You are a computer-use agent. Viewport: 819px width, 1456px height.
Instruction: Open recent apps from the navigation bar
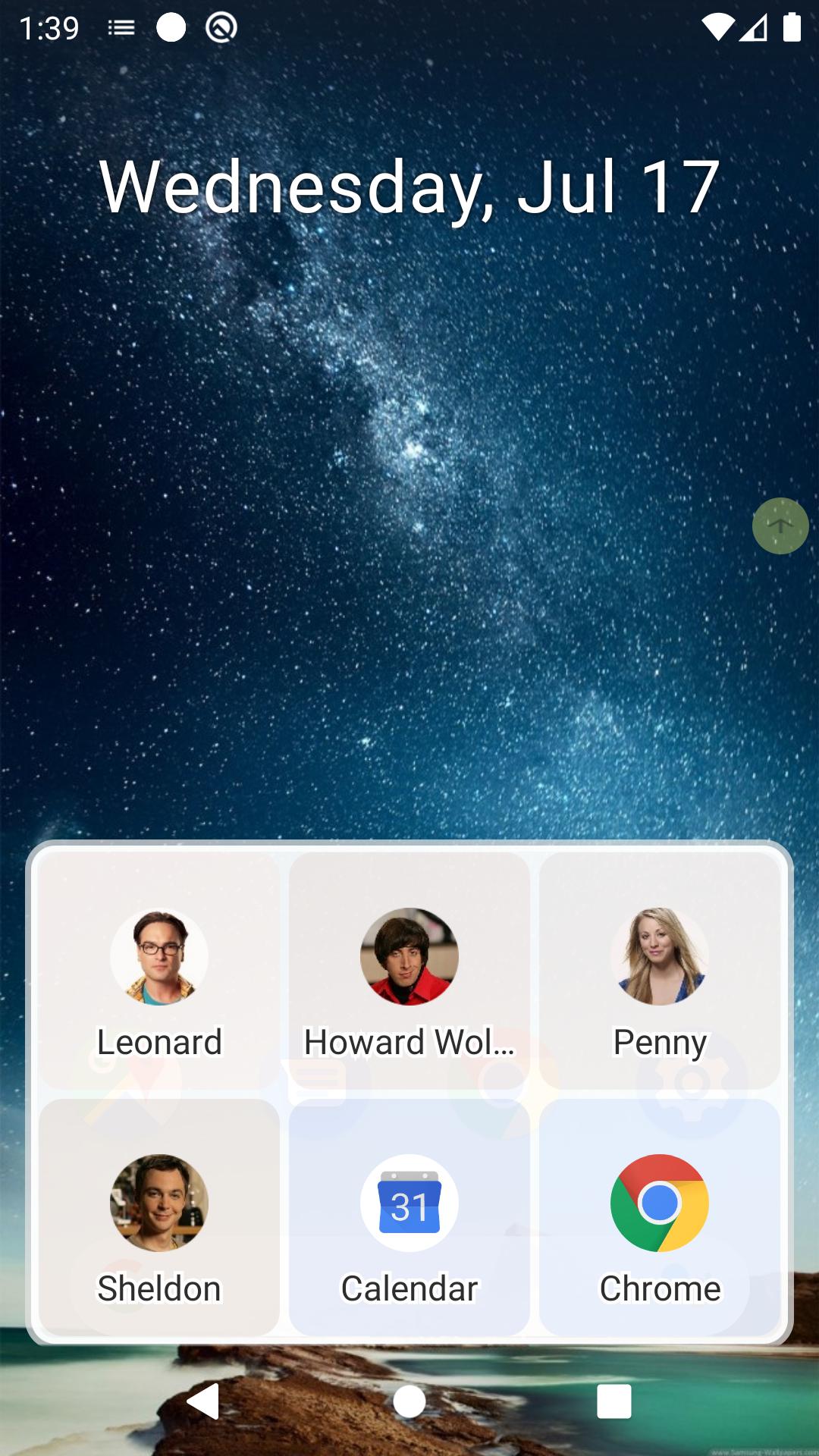click(614, 1401)
